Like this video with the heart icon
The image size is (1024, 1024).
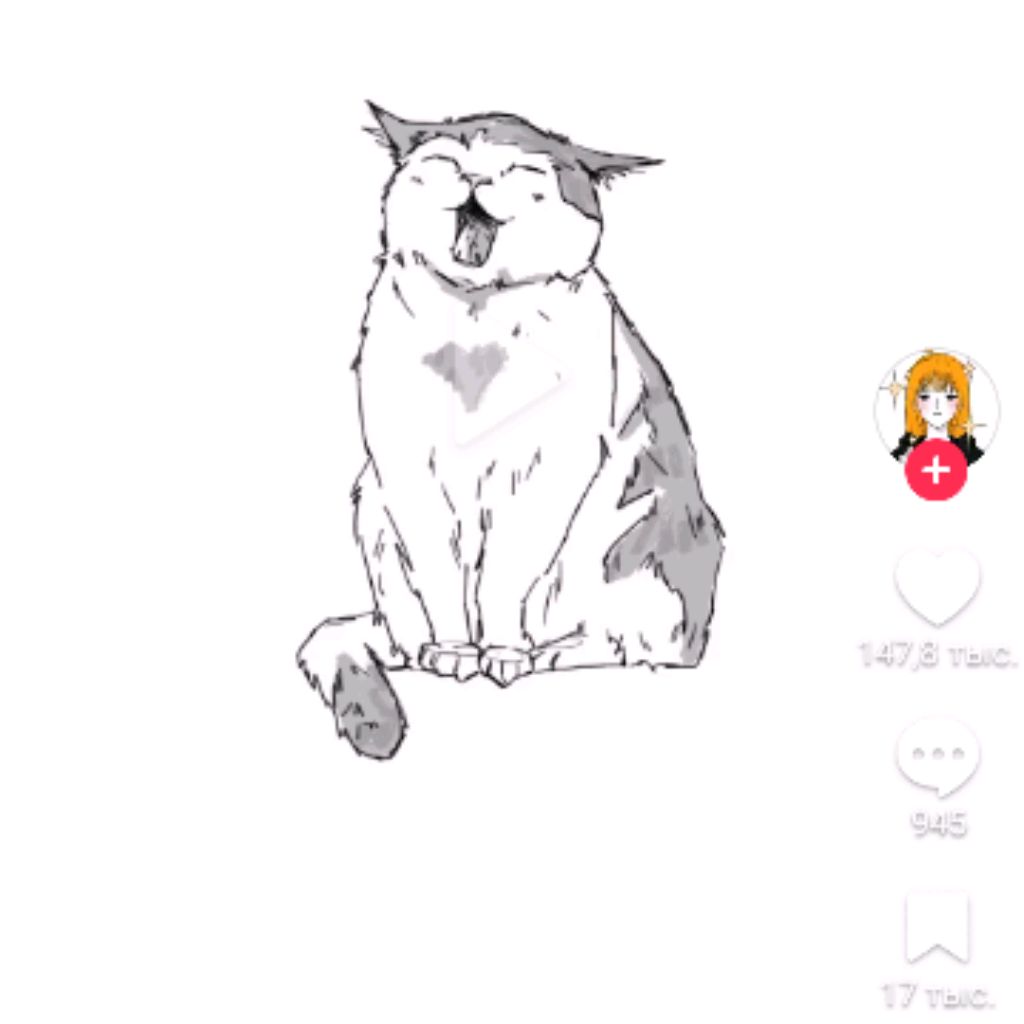point(937,587)
